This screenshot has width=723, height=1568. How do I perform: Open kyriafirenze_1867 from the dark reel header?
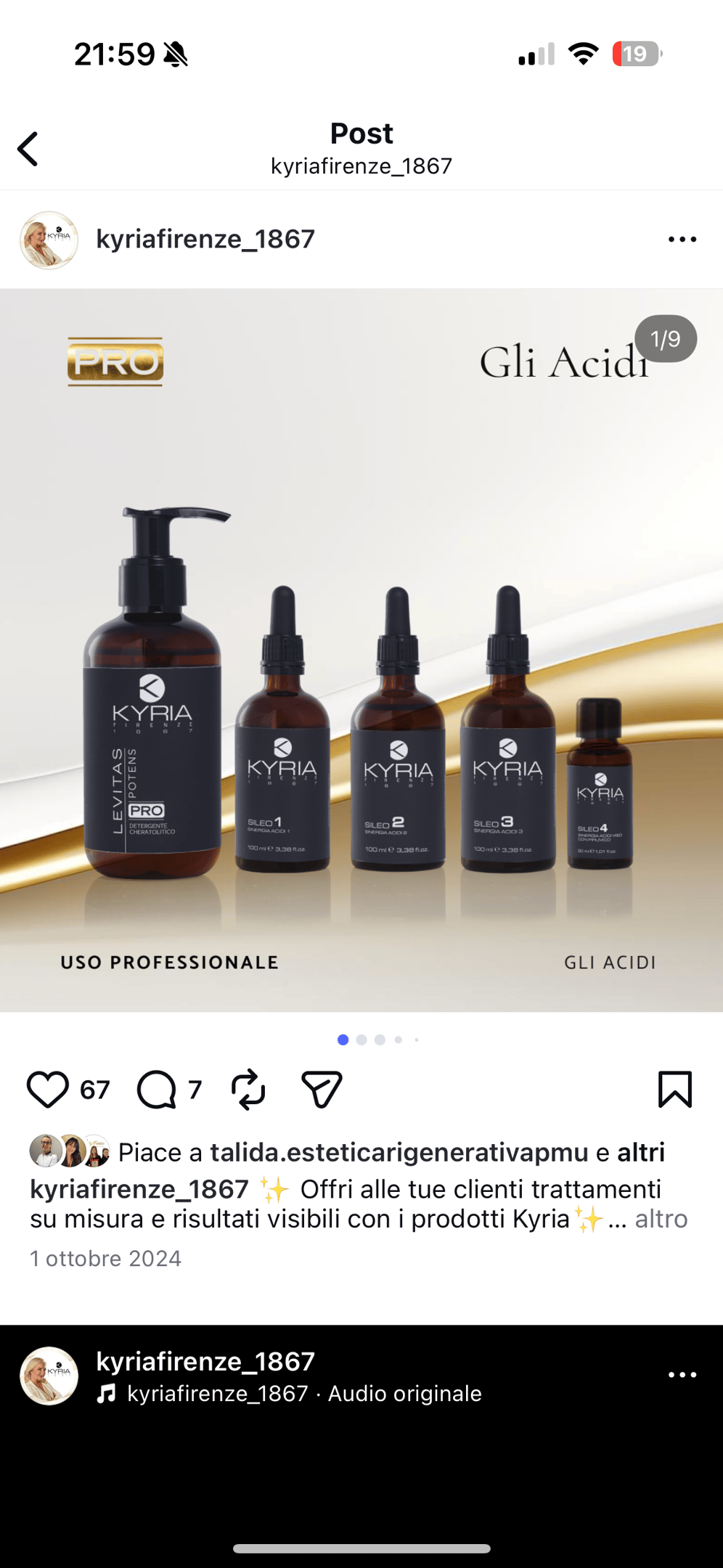205,1361
